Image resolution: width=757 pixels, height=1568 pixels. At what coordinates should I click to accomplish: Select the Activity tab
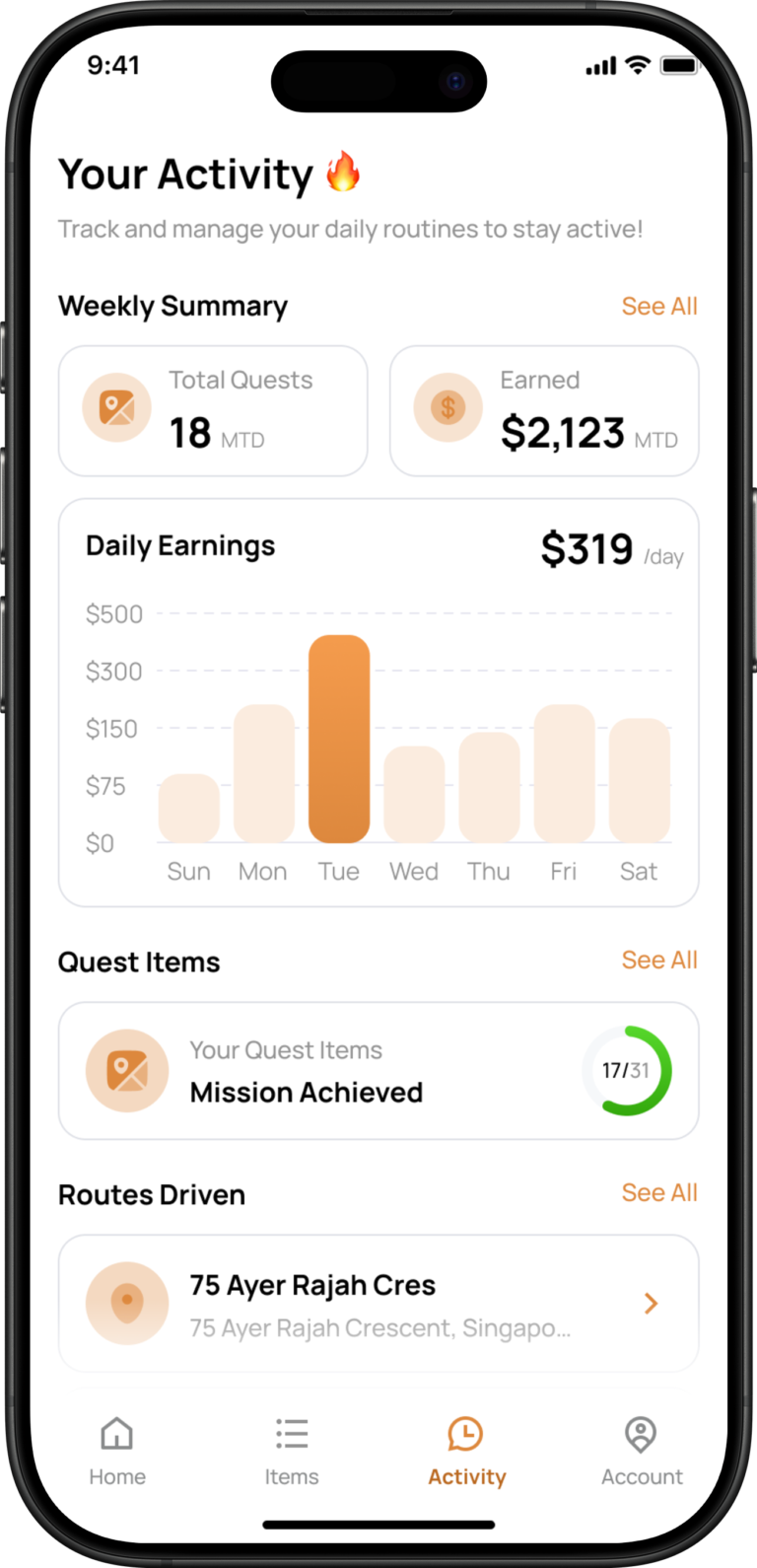pos(466,1451)
